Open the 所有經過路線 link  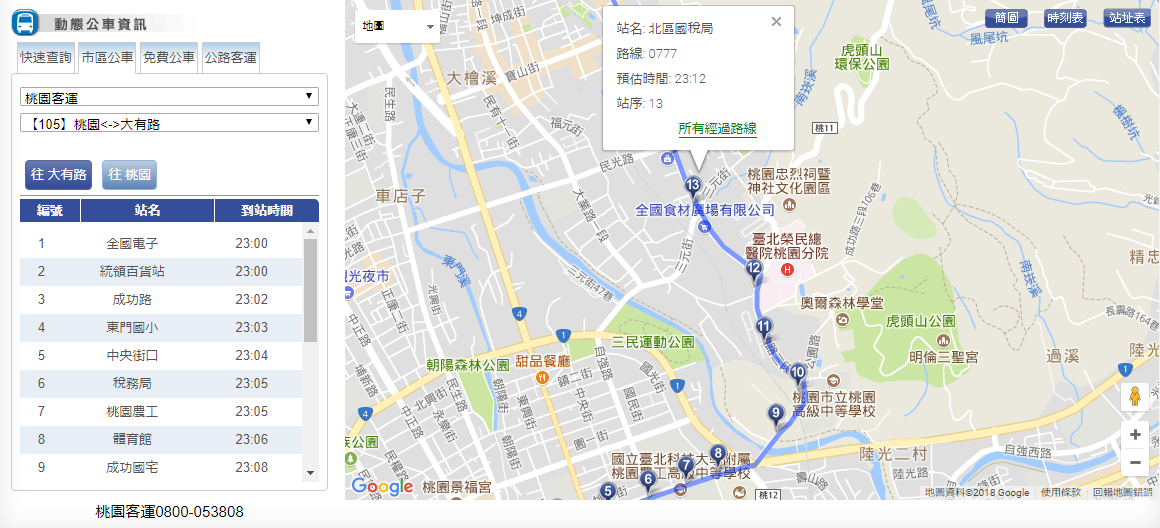pos(717,128)
